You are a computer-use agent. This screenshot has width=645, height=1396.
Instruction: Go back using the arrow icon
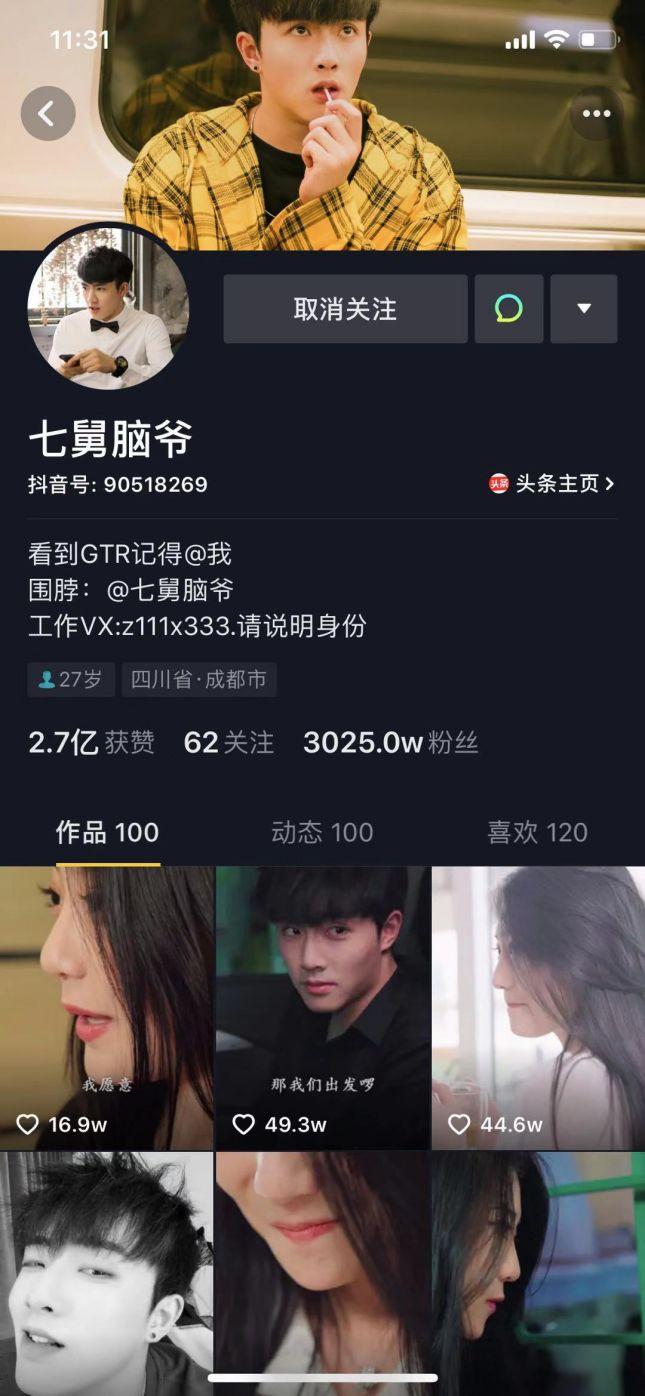(x=47, y=114)
